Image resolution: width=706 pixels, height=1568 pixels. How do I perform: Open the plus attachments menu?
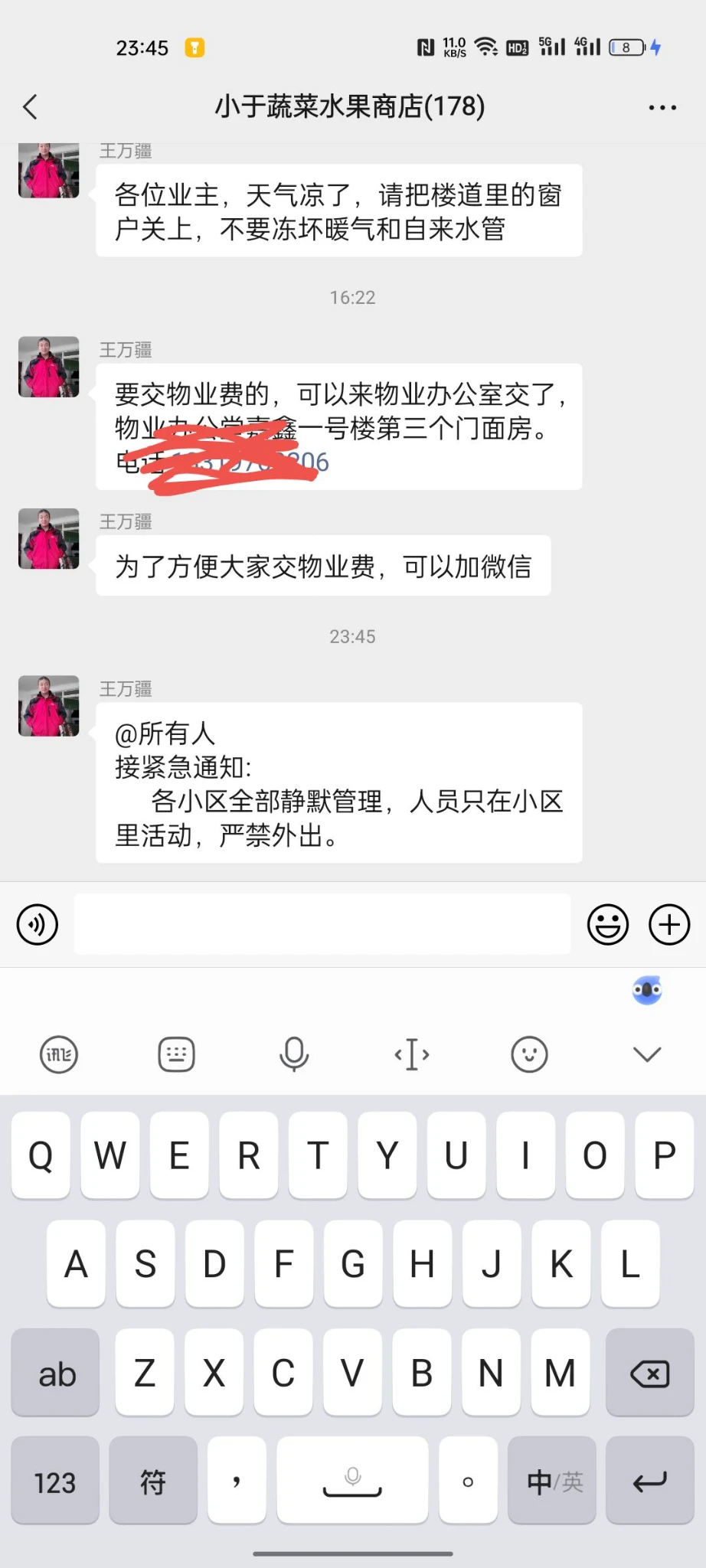[669, 924]
